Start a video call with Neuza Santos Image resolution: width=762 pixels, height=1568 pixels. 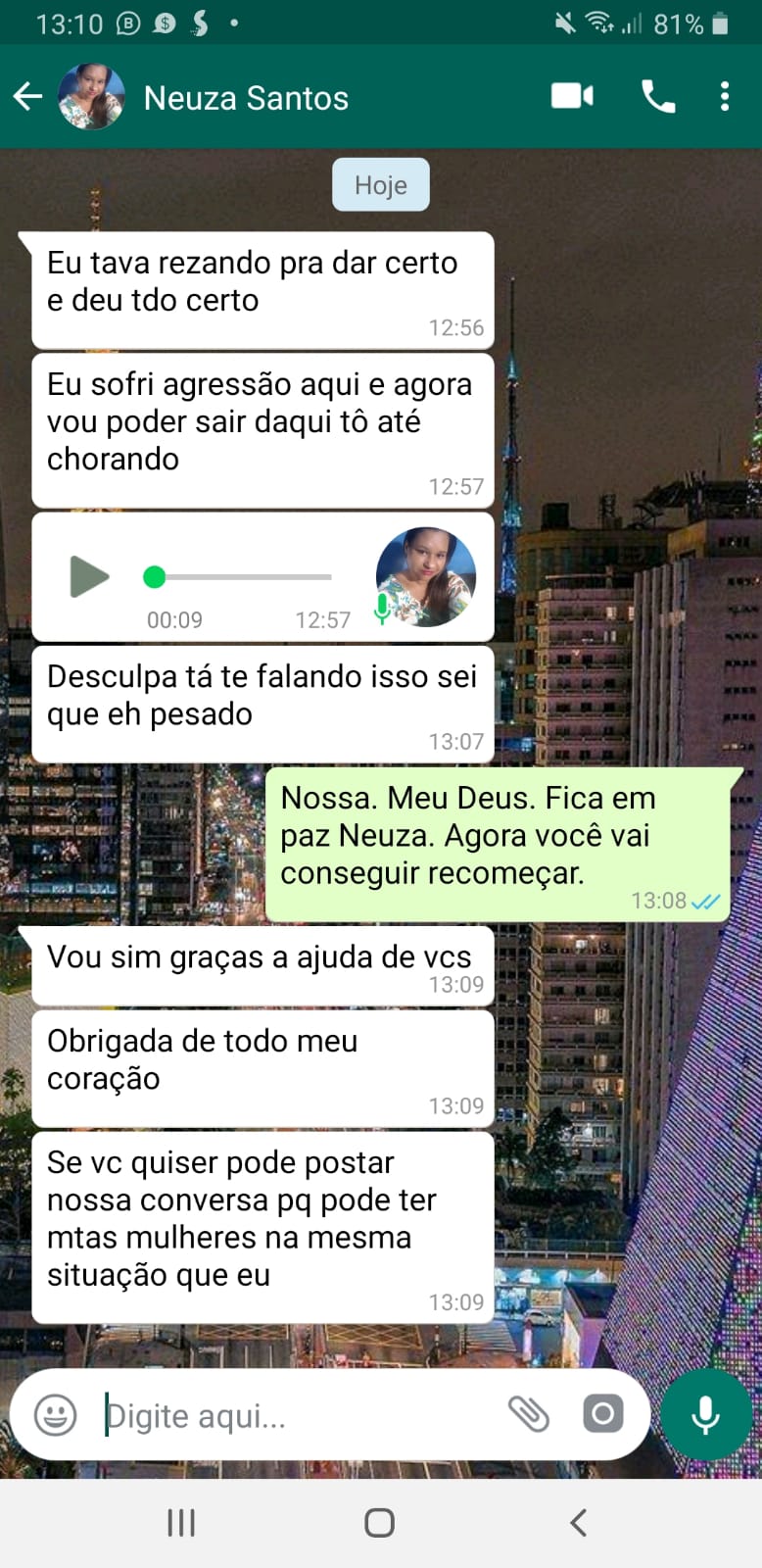click(x=573, y=96)
